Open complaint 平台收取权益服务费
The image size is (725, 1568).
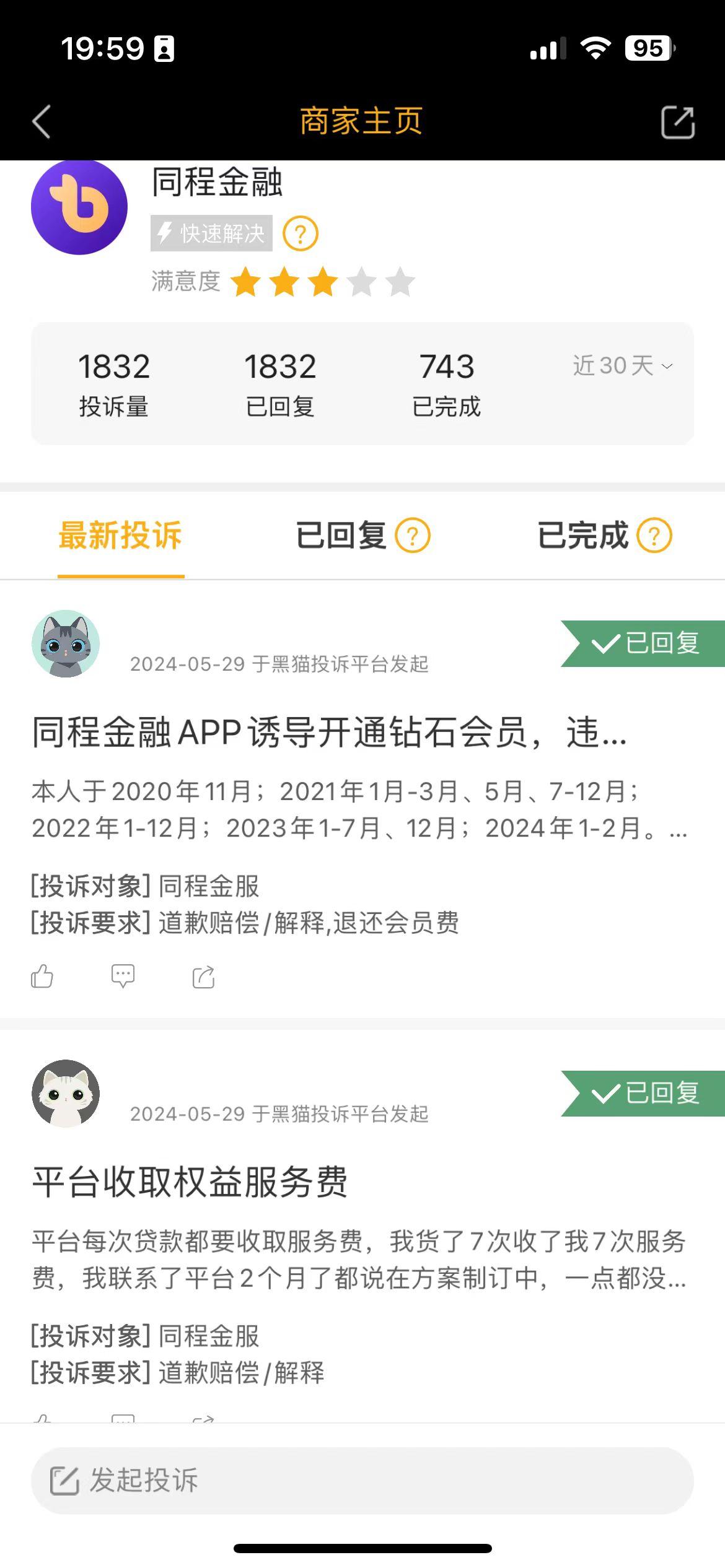click(190, 1182)
